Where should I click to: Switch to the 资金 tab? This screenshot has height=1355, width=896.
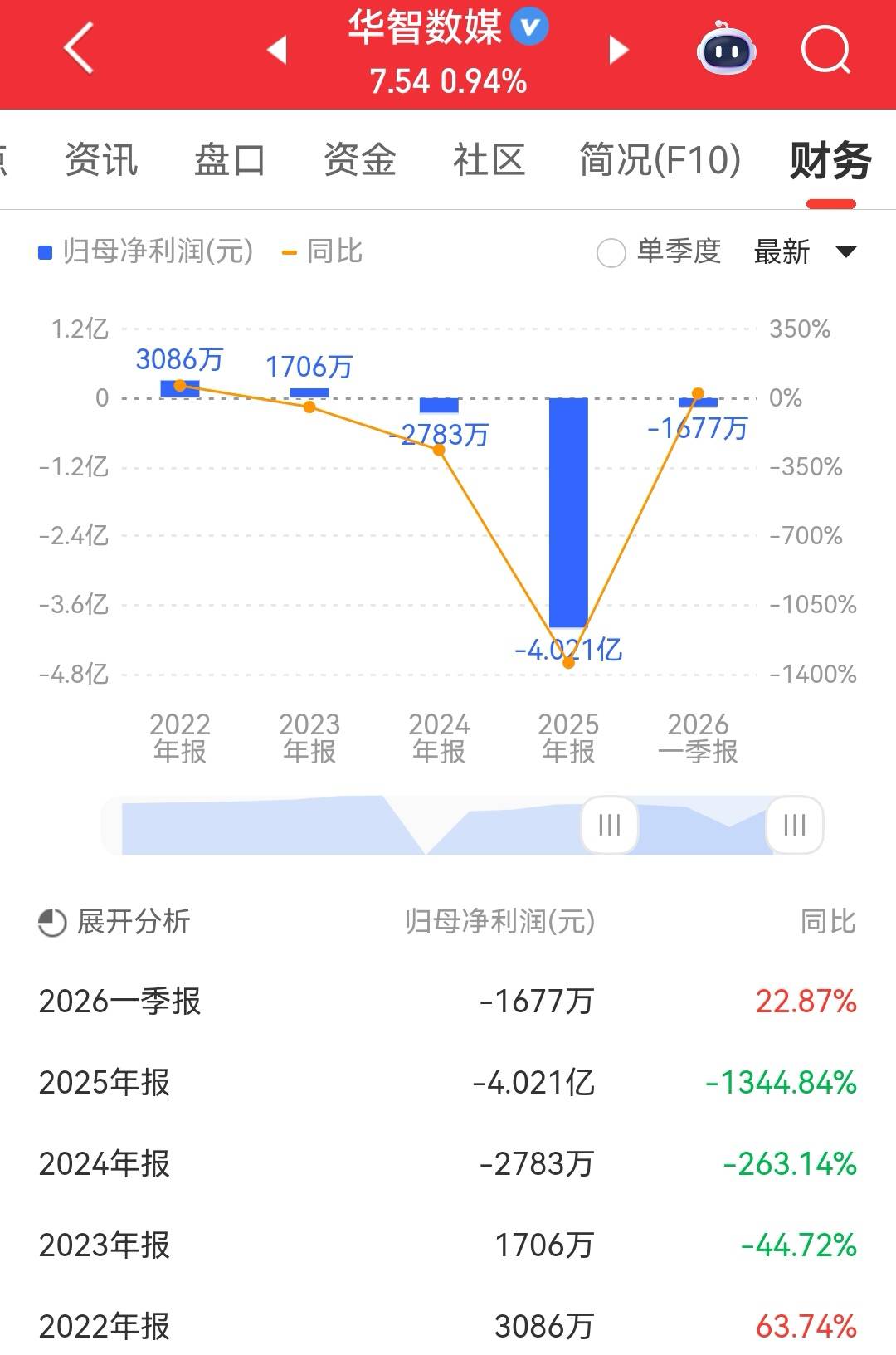click(359, 159)
